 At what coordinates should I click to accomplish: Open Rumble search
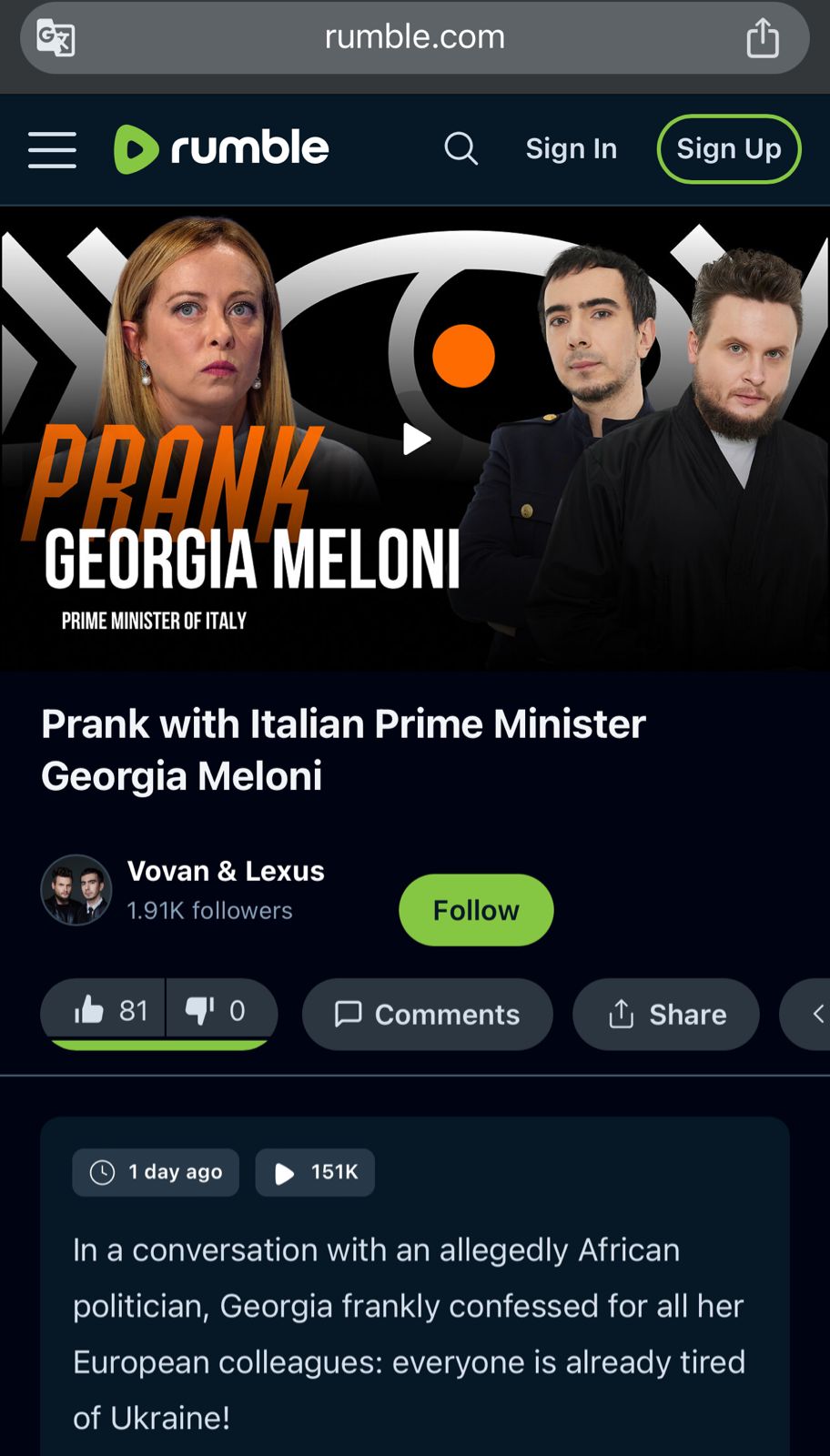[461, 148]
